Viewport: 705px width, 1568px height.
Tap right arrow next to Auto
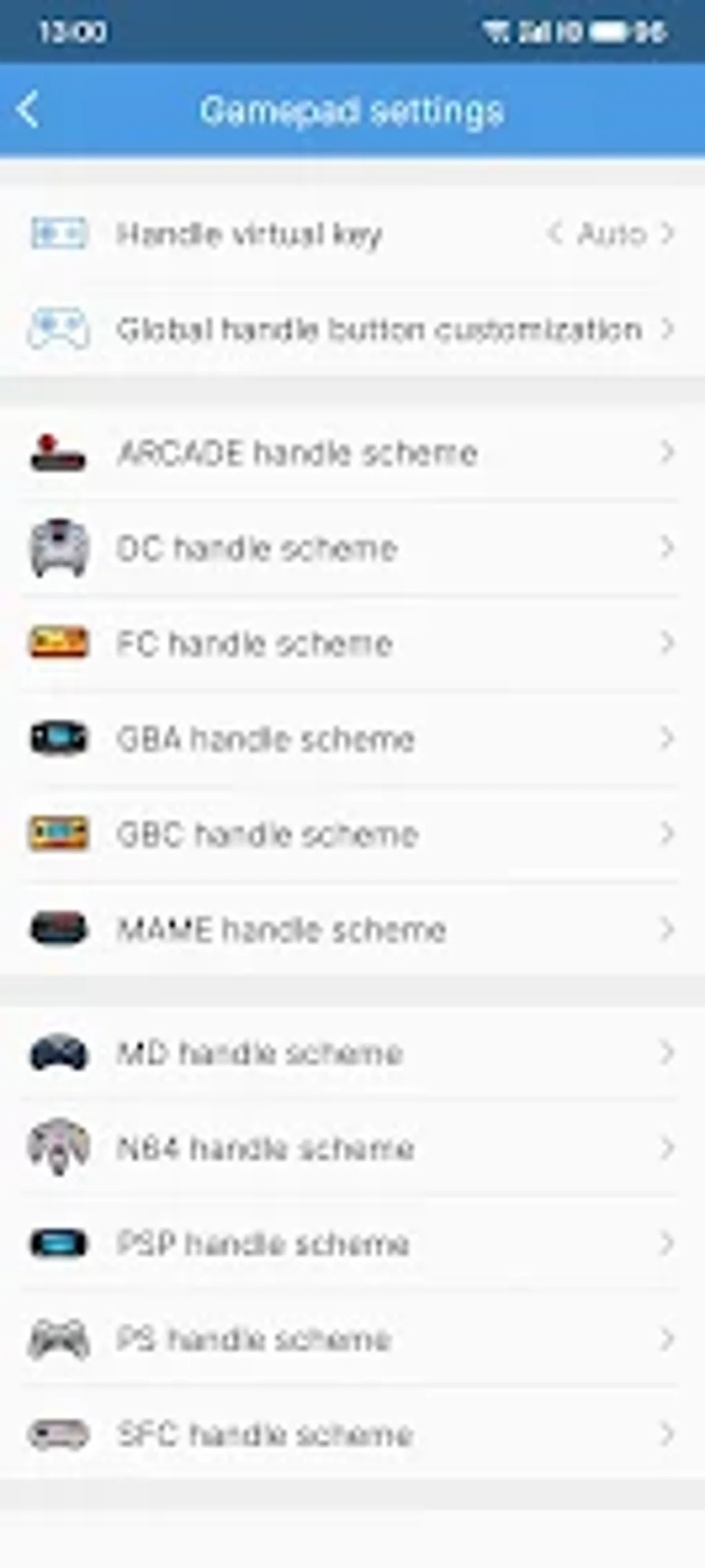click(667, 233)
